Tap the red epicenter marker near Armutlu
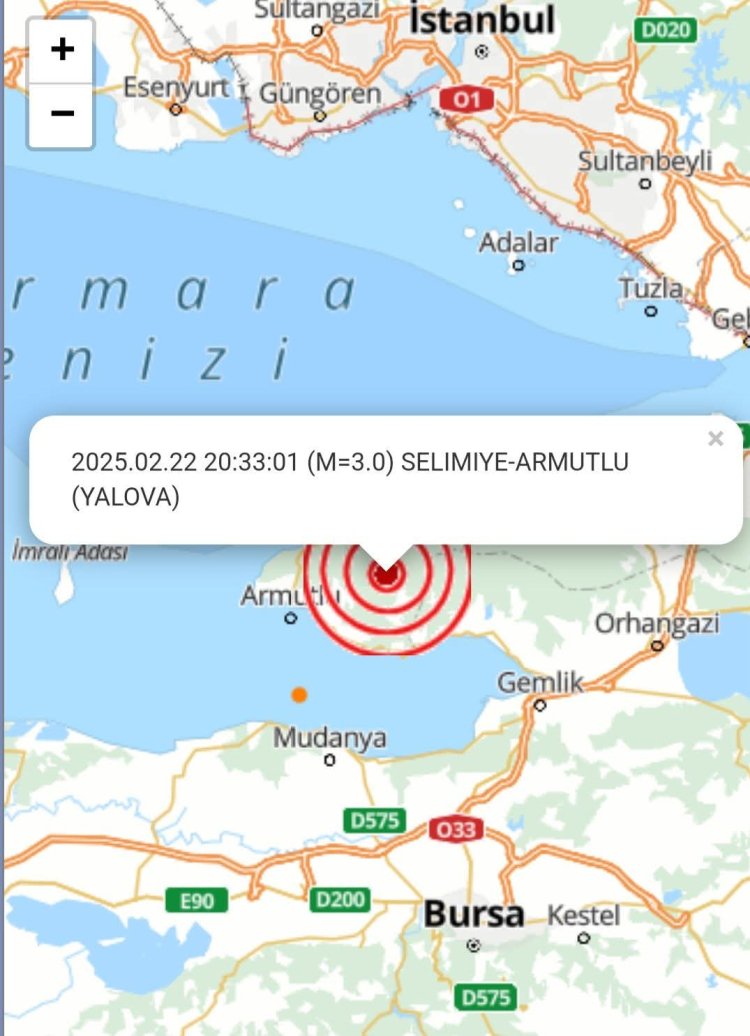 386,576
